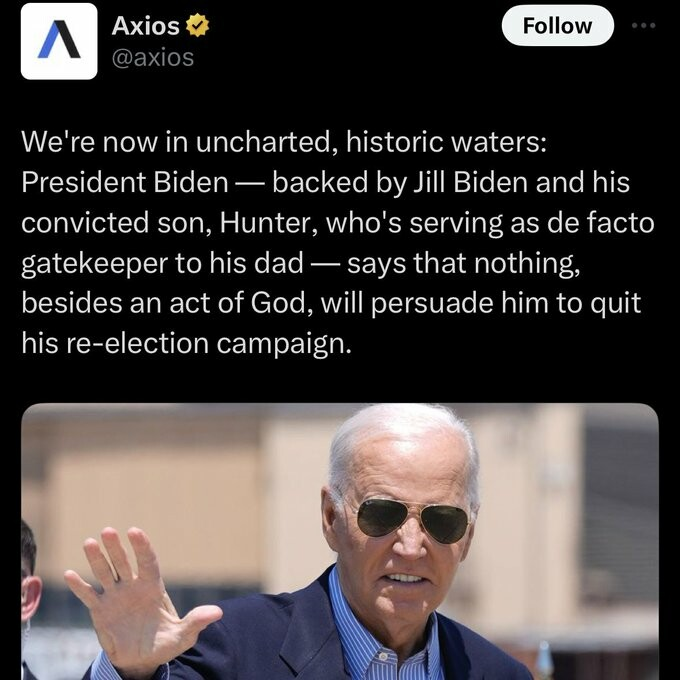Open the Axios profile picture
Screen dimensions: 680x680
tap(59, 41)
